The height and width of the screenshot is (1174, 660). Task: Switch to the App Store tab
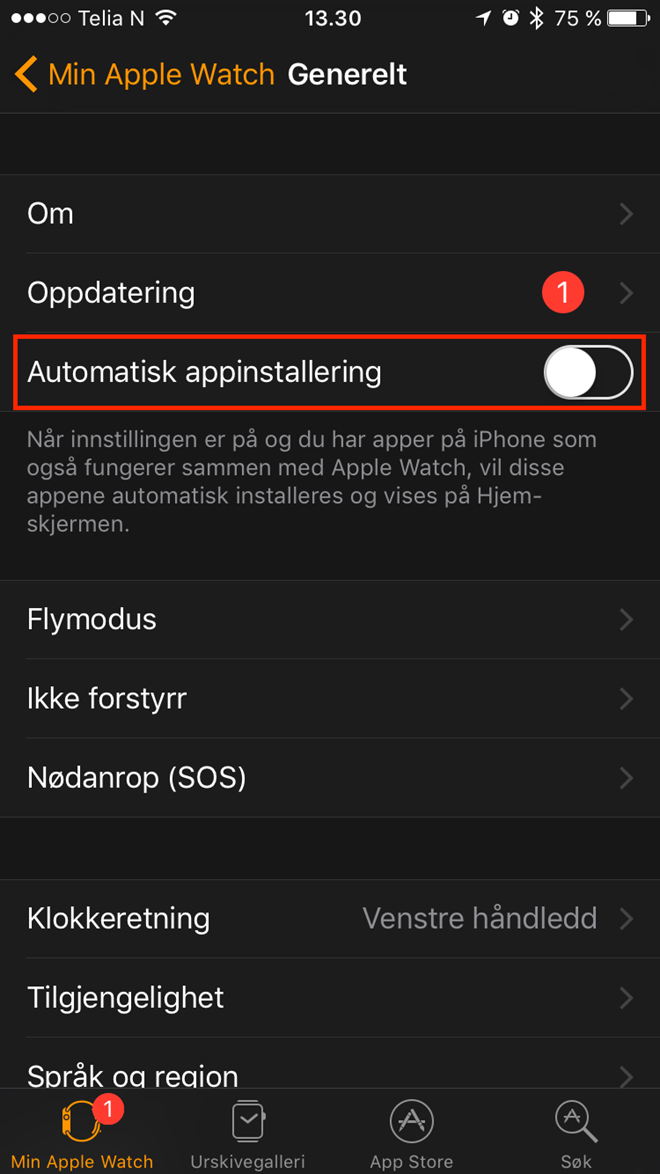click(412, 1132)
